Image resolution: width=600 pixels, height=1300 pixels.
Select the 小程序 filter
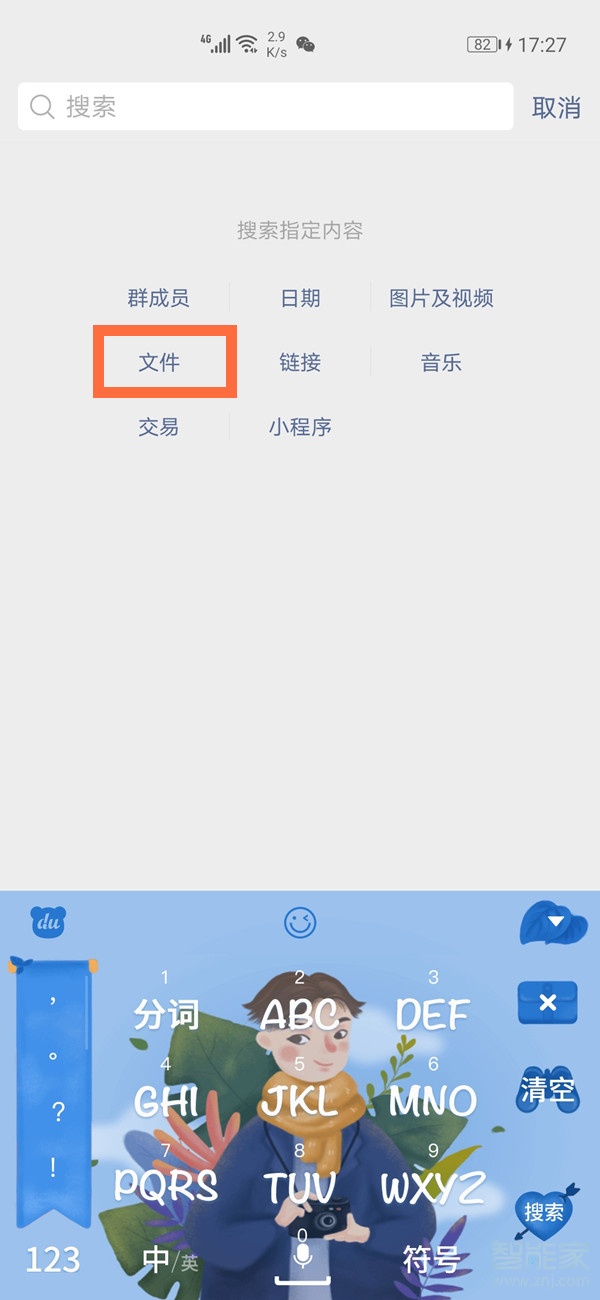(300, 427)
